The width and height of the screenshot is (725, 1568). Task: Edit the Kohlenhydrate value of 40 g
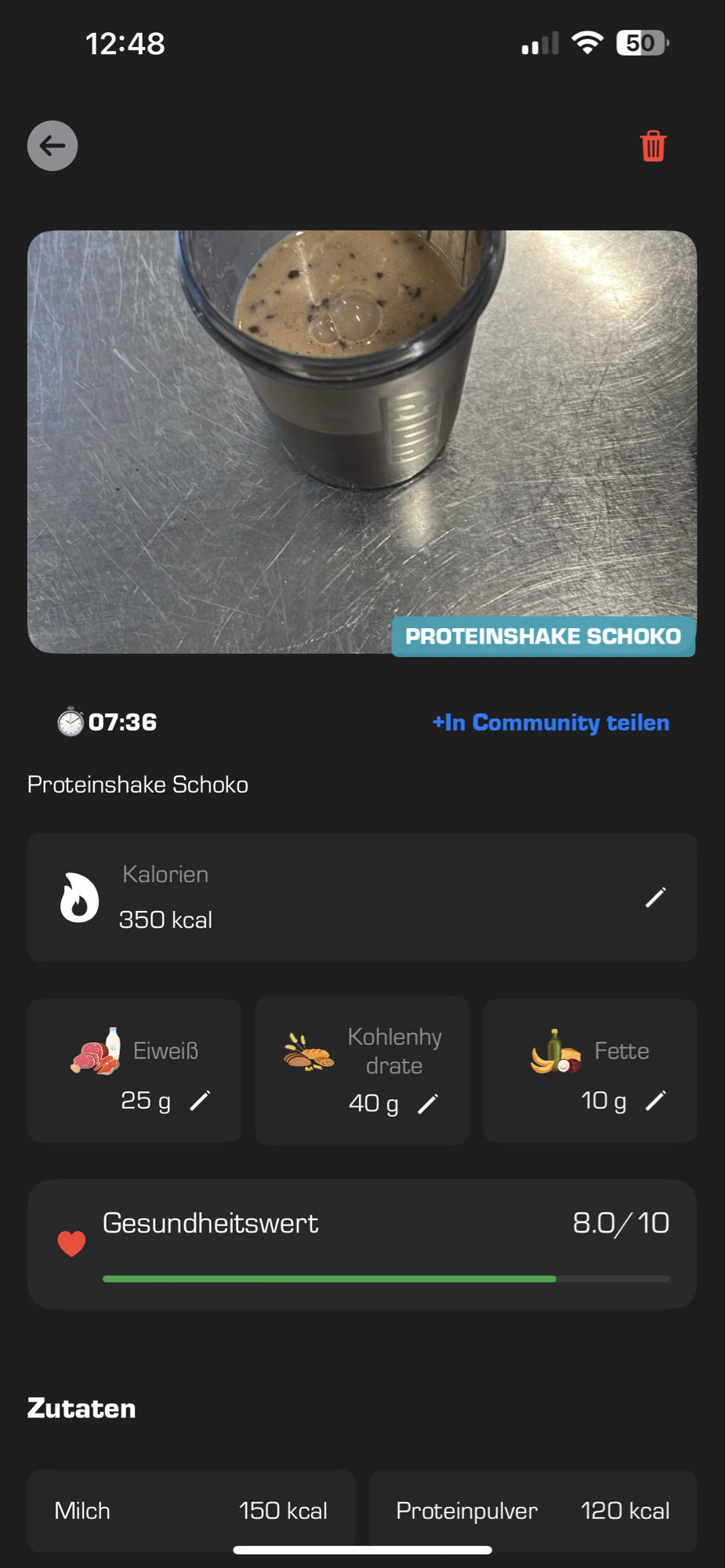click(x=429, y=1102)
